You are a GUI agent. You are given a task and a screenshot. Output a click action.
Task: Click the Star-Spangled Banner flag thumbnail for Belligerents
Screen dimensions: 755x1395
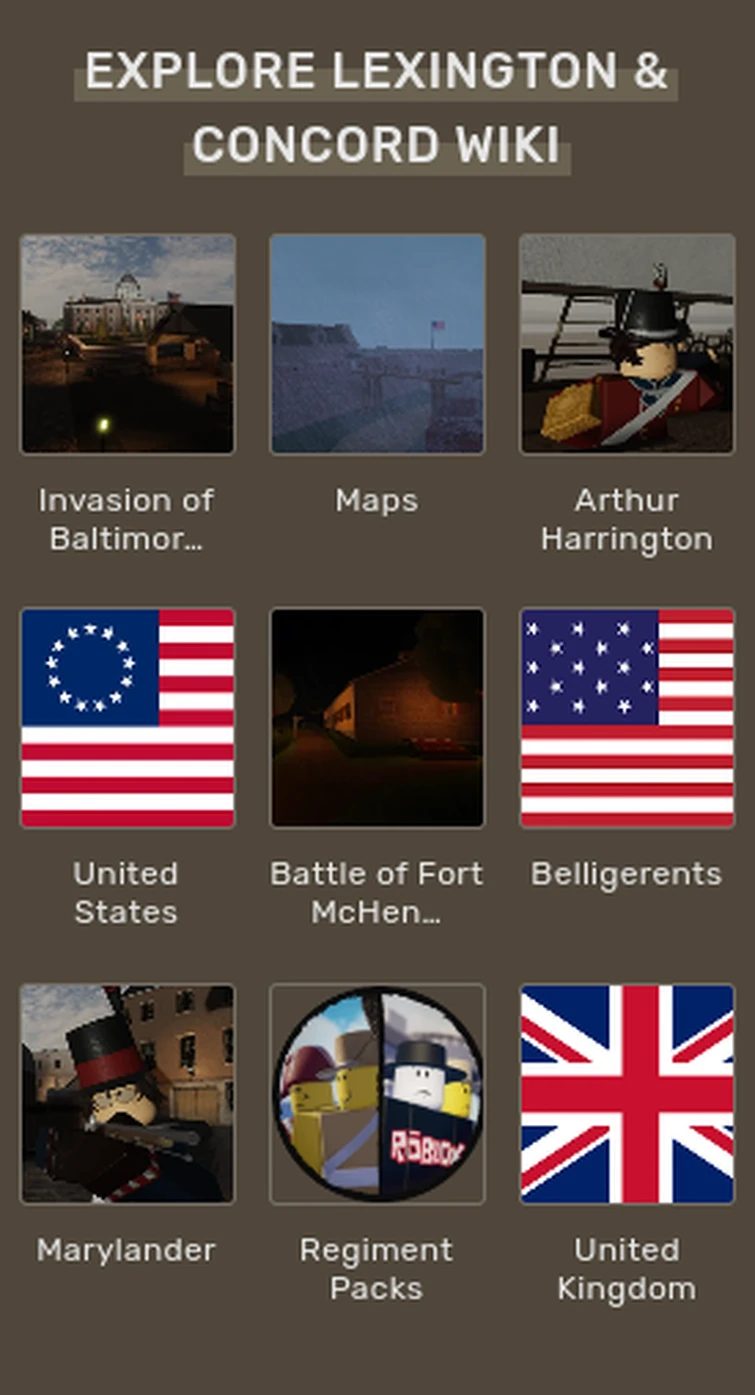tap(626, 717)
